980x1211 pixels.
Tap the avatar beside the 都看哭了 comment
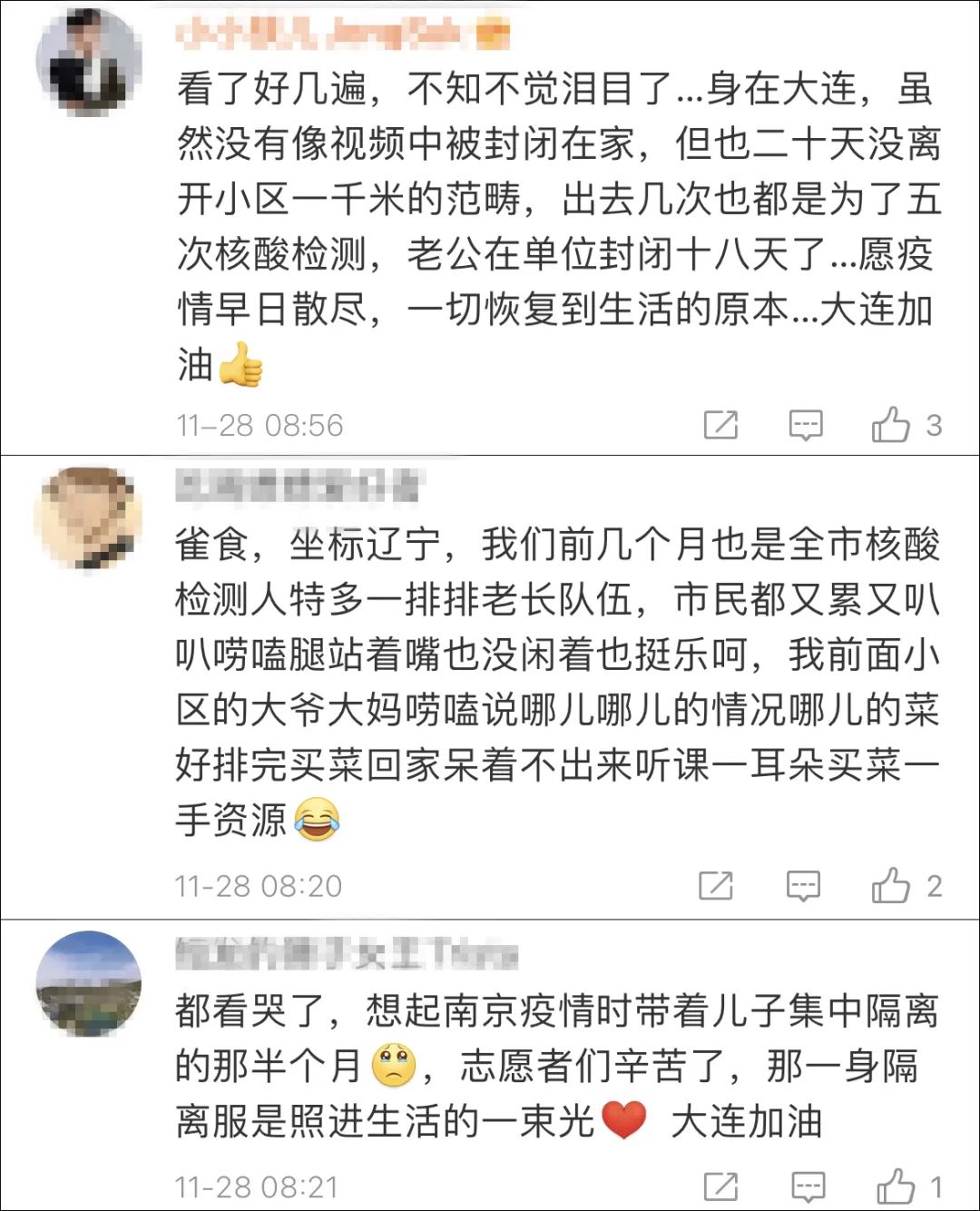point(88,983)
